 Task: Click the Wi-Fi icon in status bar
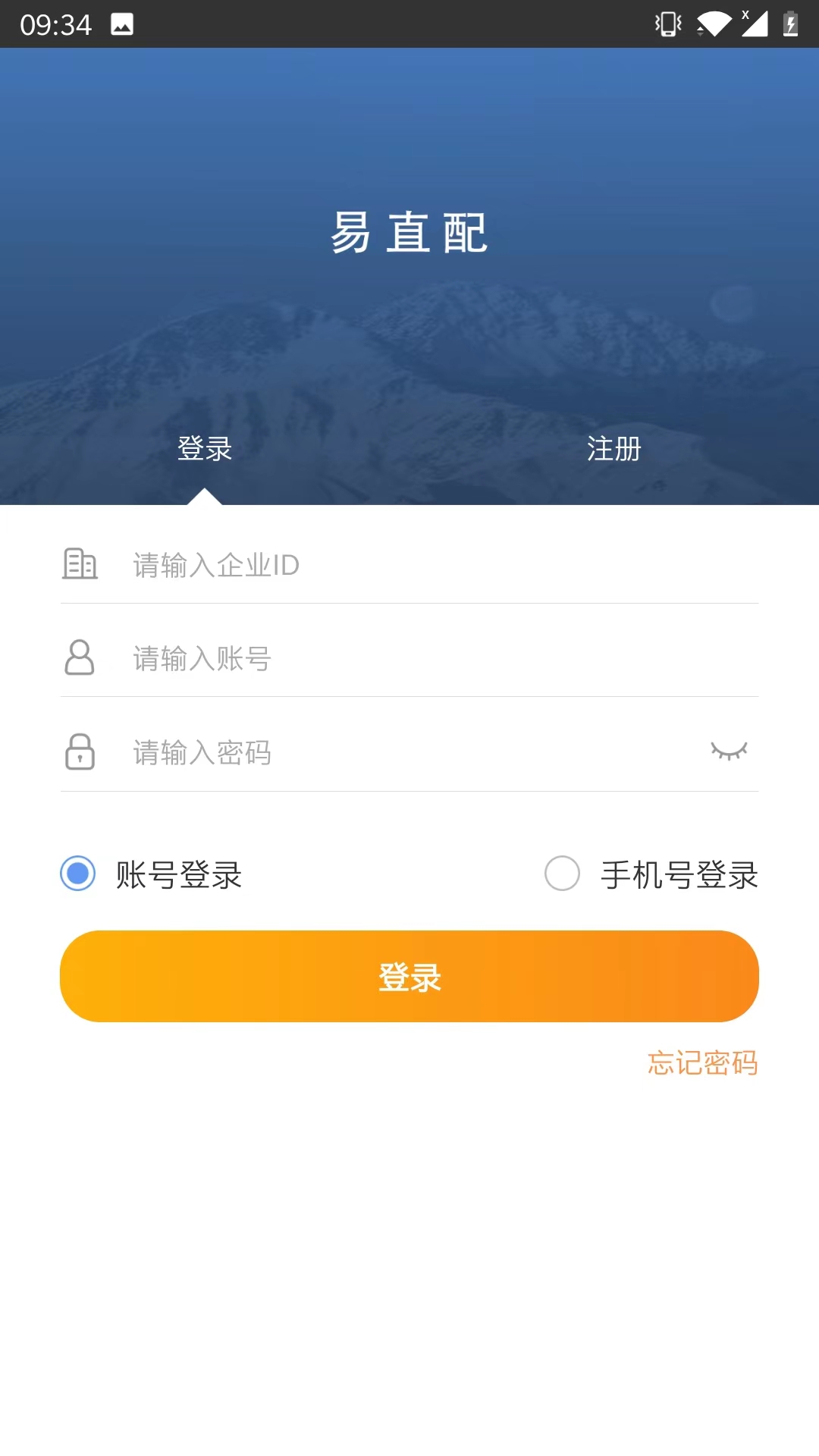click(716, 23)
